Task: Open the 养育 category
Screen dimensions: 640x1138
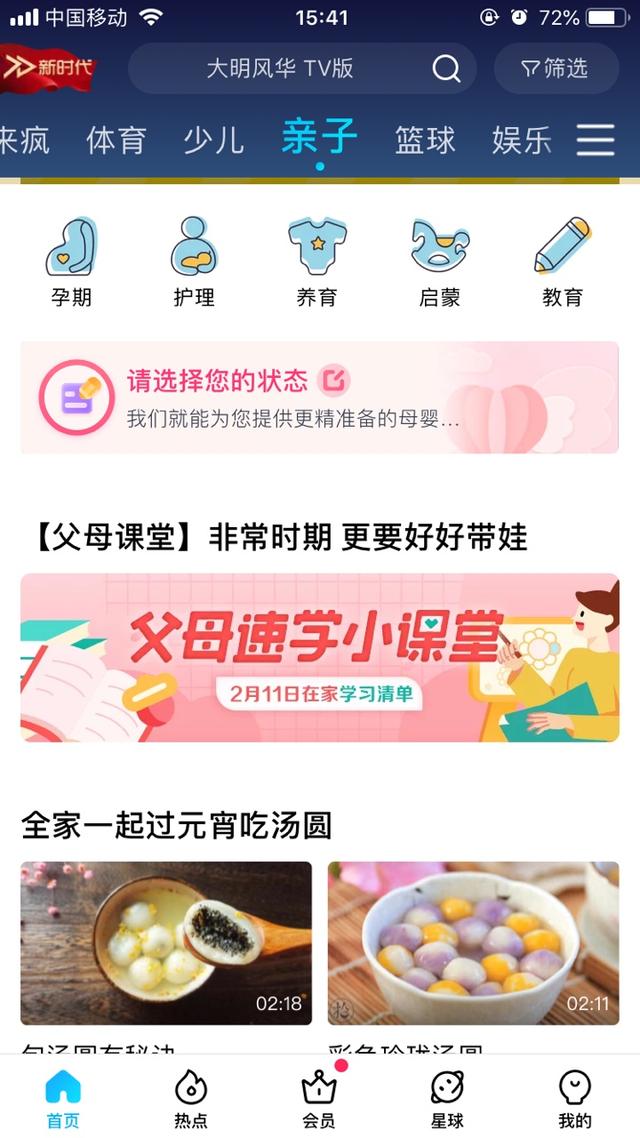Action: [317, 262]
